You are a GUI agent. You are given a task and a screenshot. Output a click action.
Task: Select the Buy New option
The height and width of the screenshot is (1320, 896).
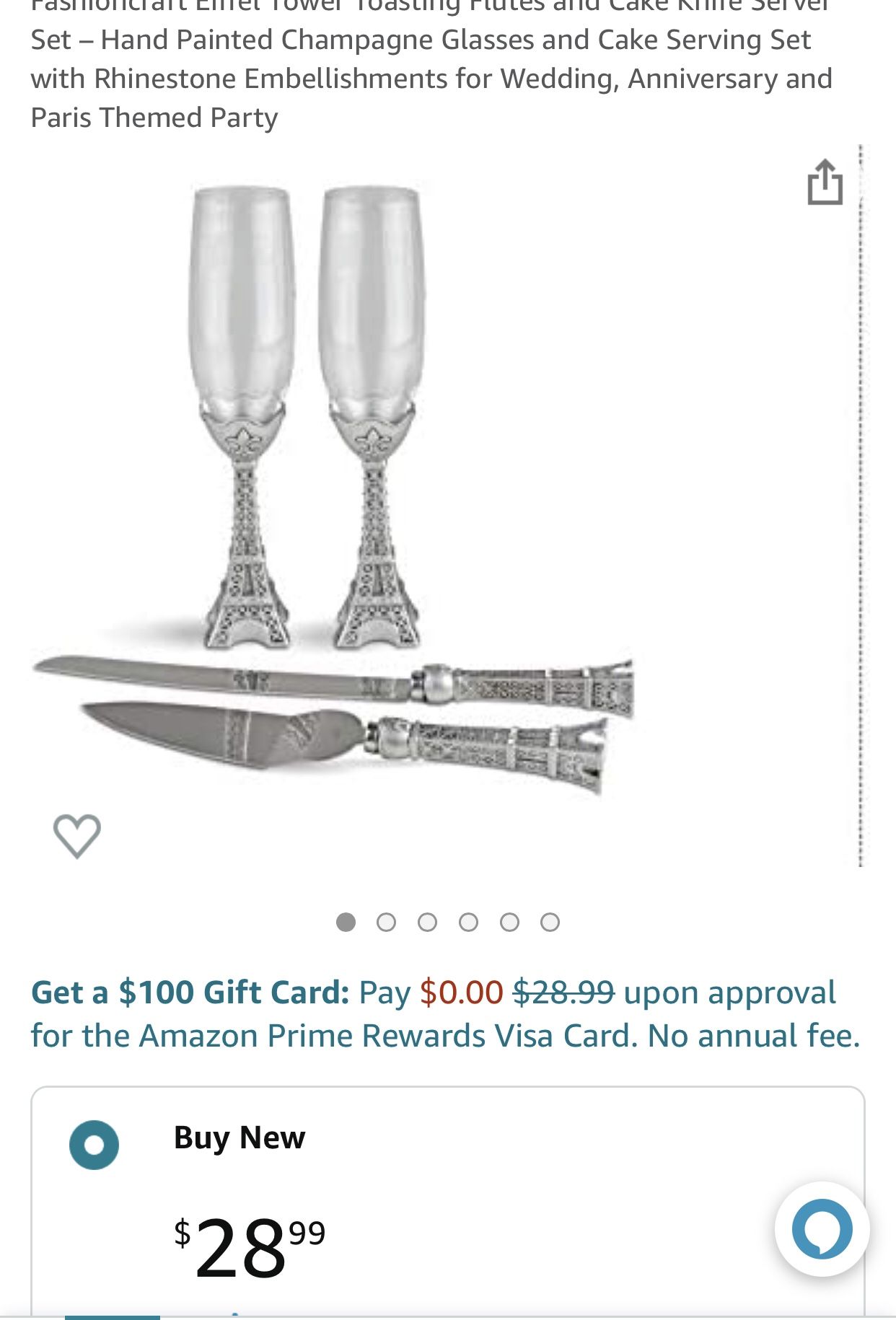coord(95,1145)
